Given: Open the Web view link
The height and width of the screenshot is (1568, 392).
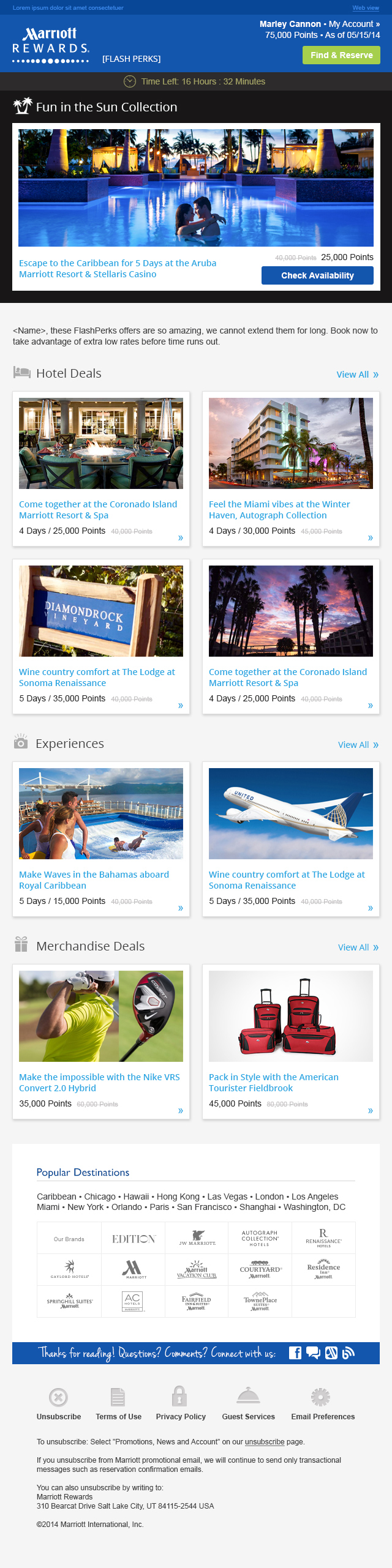Looking at the screenshot, I should [366, 8].
